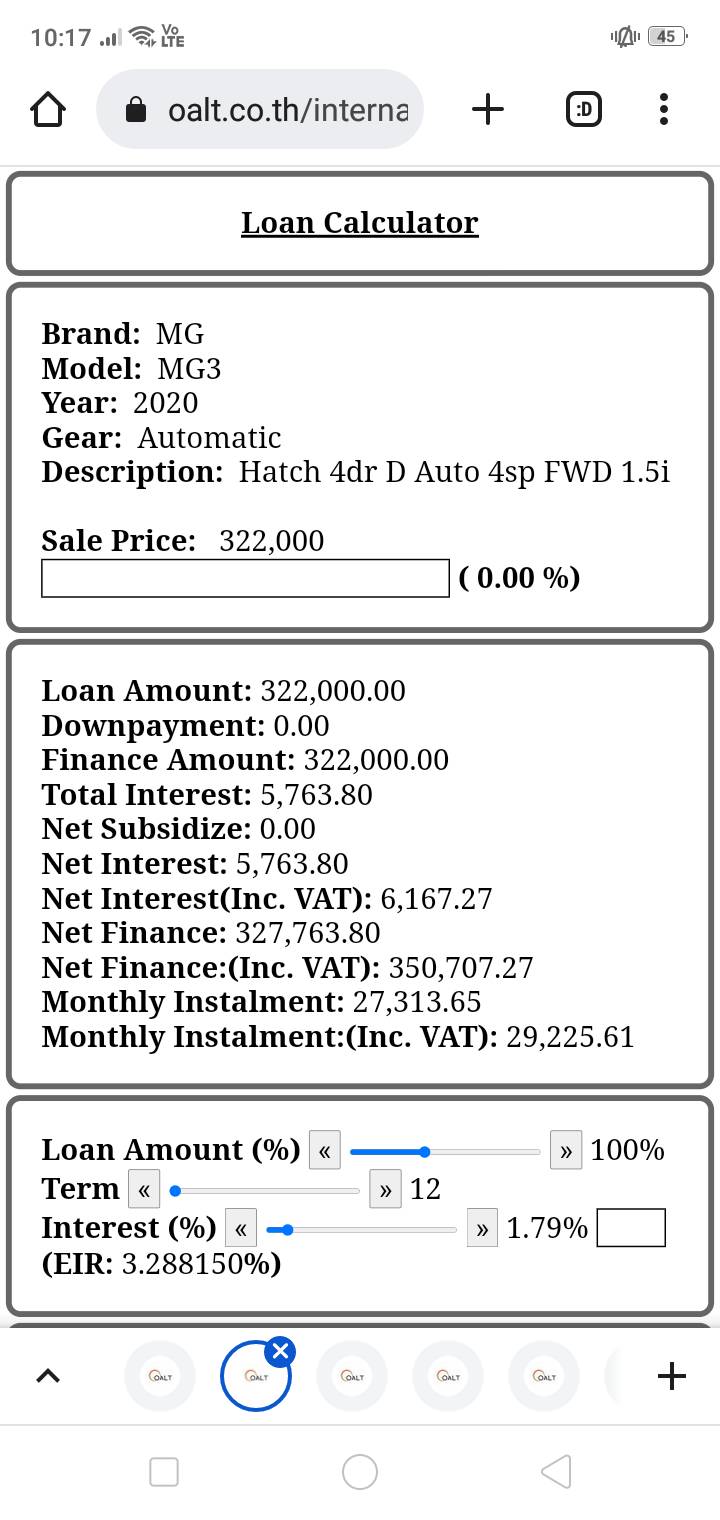720x1520 pixels.
Task: Go to the browser home page
Action: pos(48,109)
